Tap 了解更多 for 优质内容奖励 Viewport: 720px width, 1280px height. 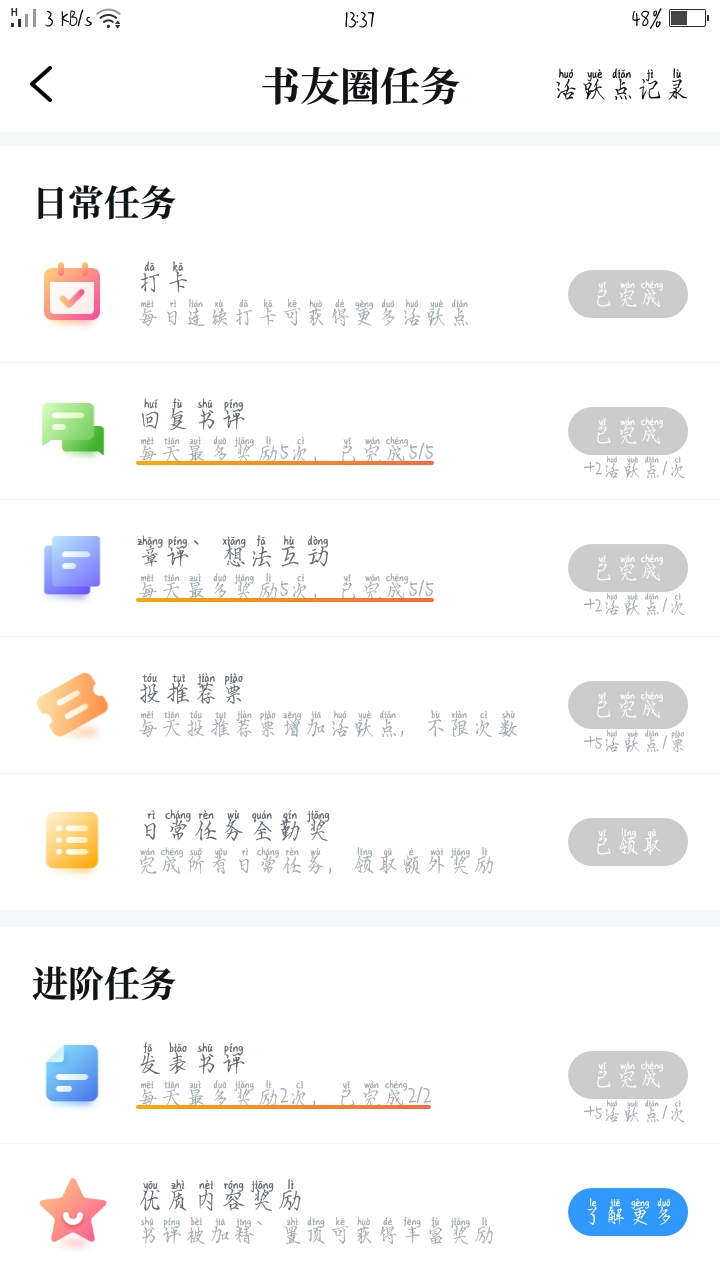[x=627, y=1212]
